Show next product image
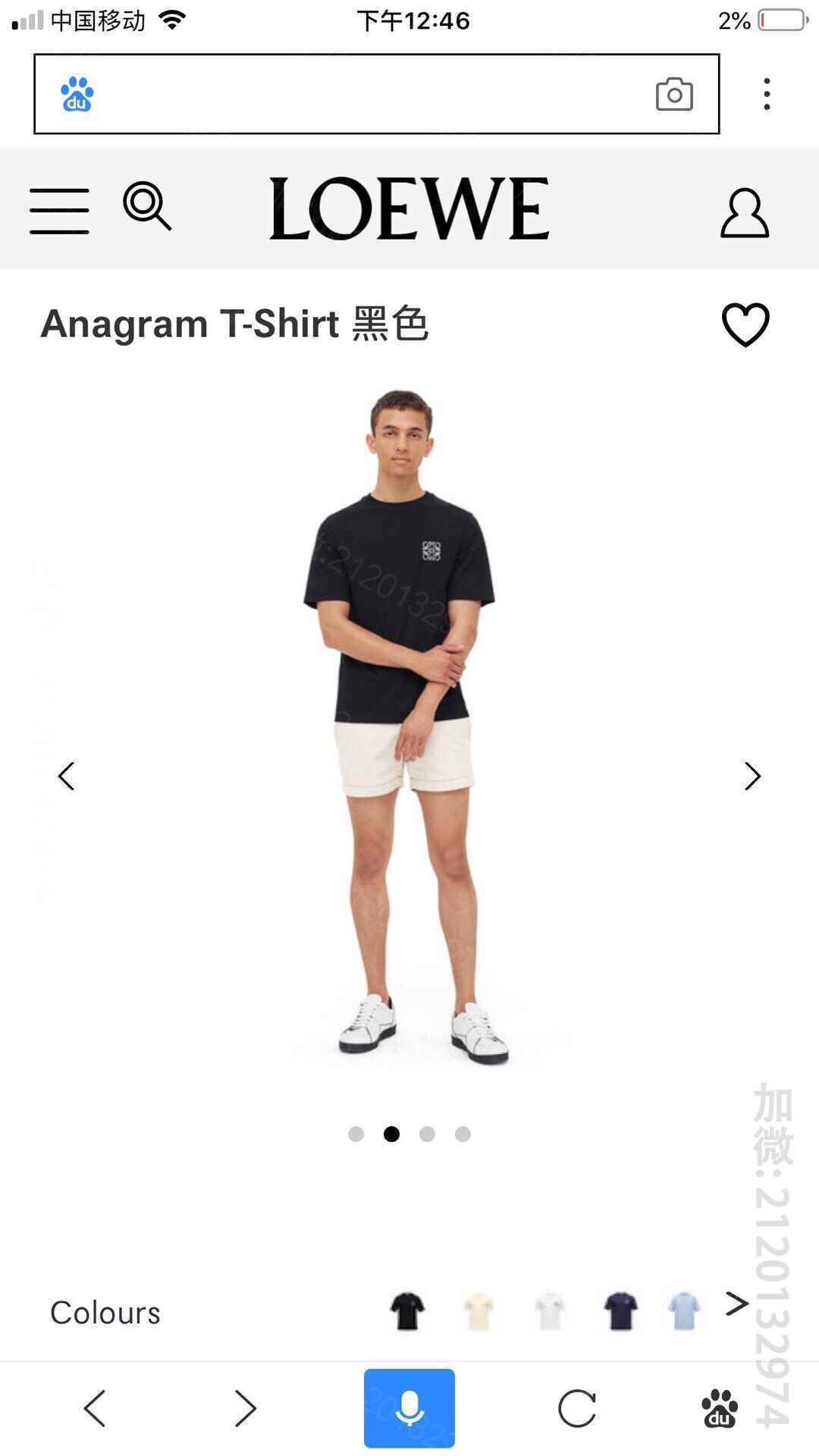This screenshot has width=819, height=1456. [x=752, y=776]
